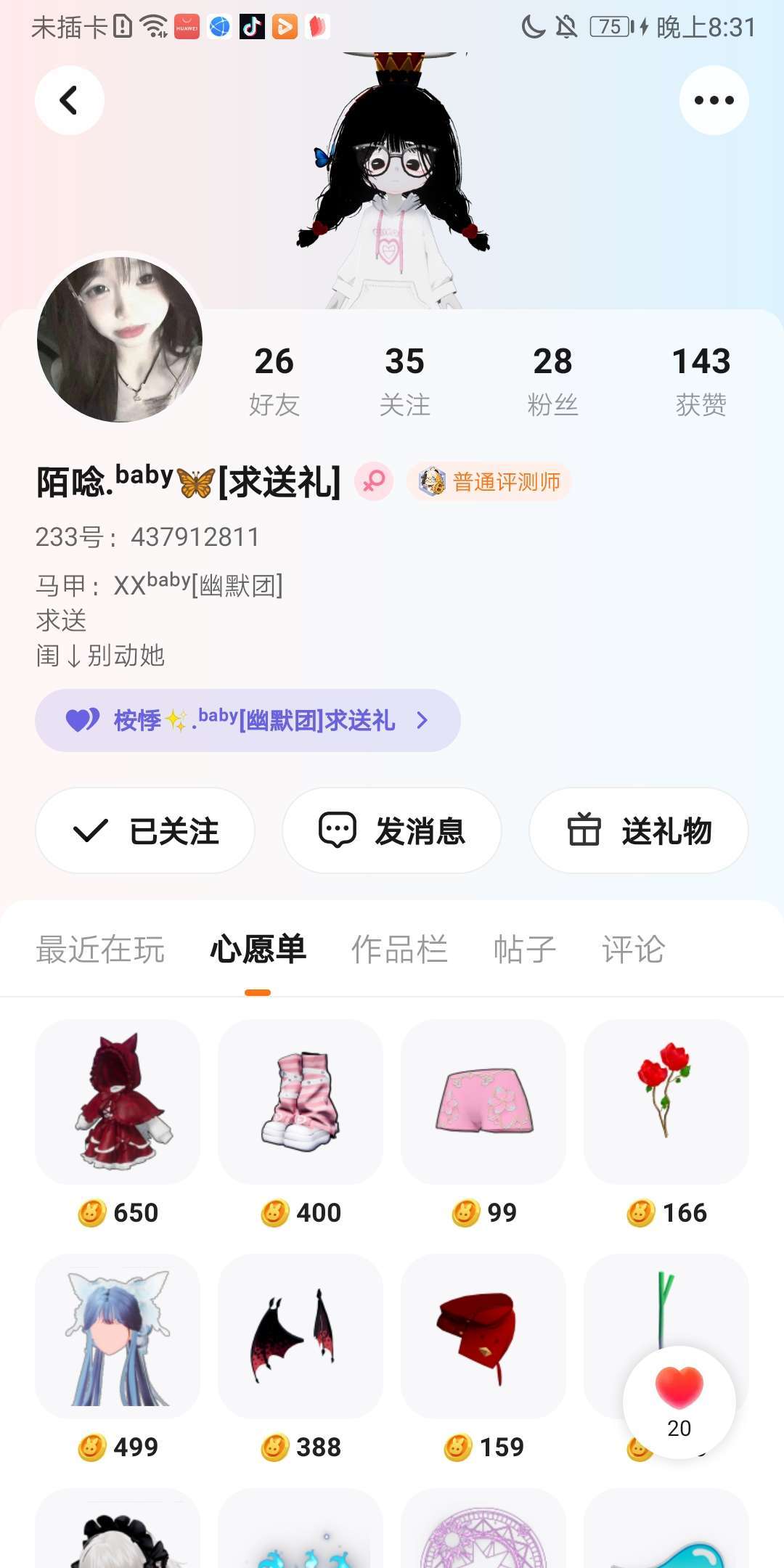Go back using the back arrow
Screen dimensions: 784x1568
70,100
